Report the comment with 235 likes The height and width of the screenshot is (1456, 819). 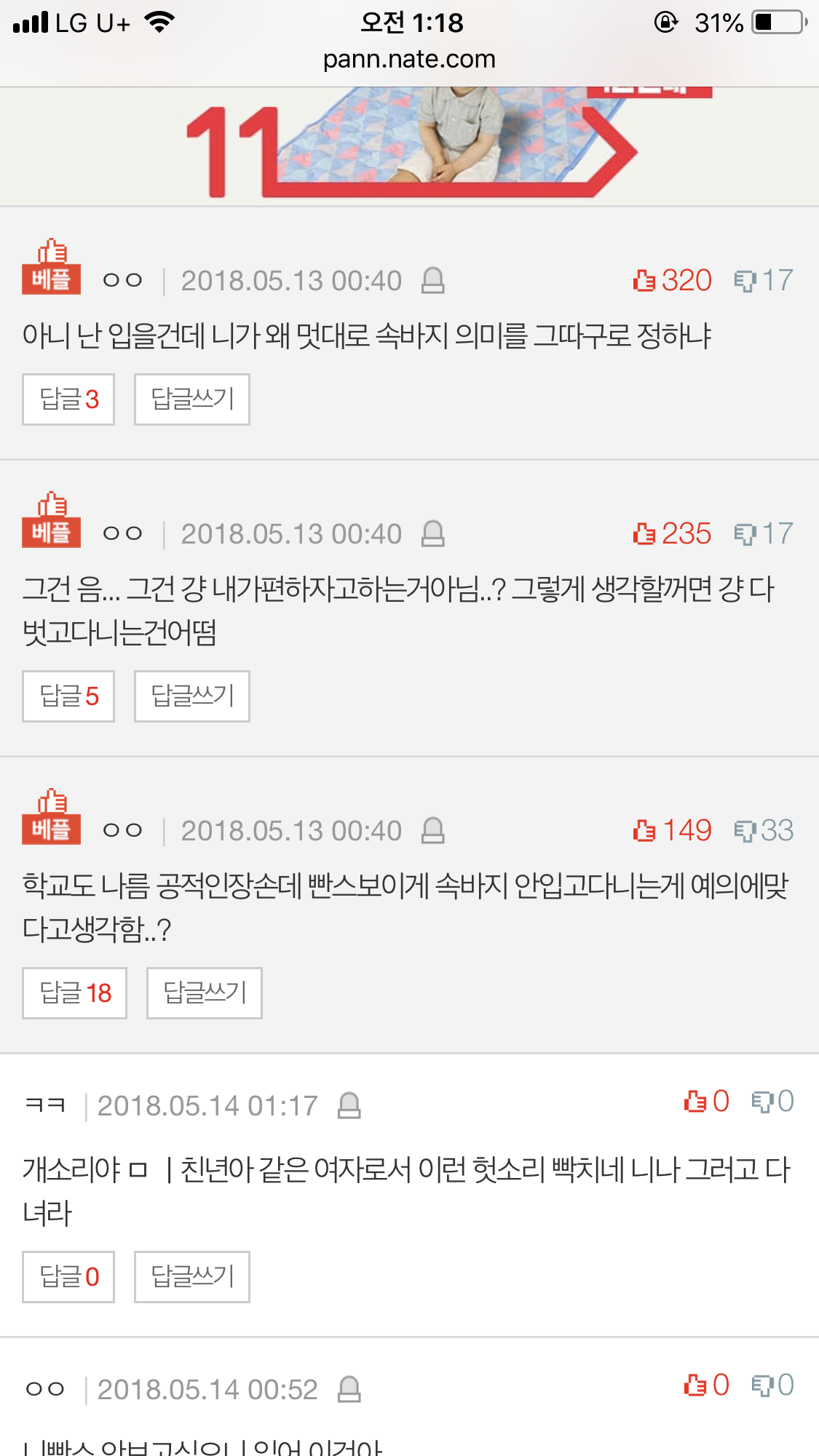pos(432,533)
